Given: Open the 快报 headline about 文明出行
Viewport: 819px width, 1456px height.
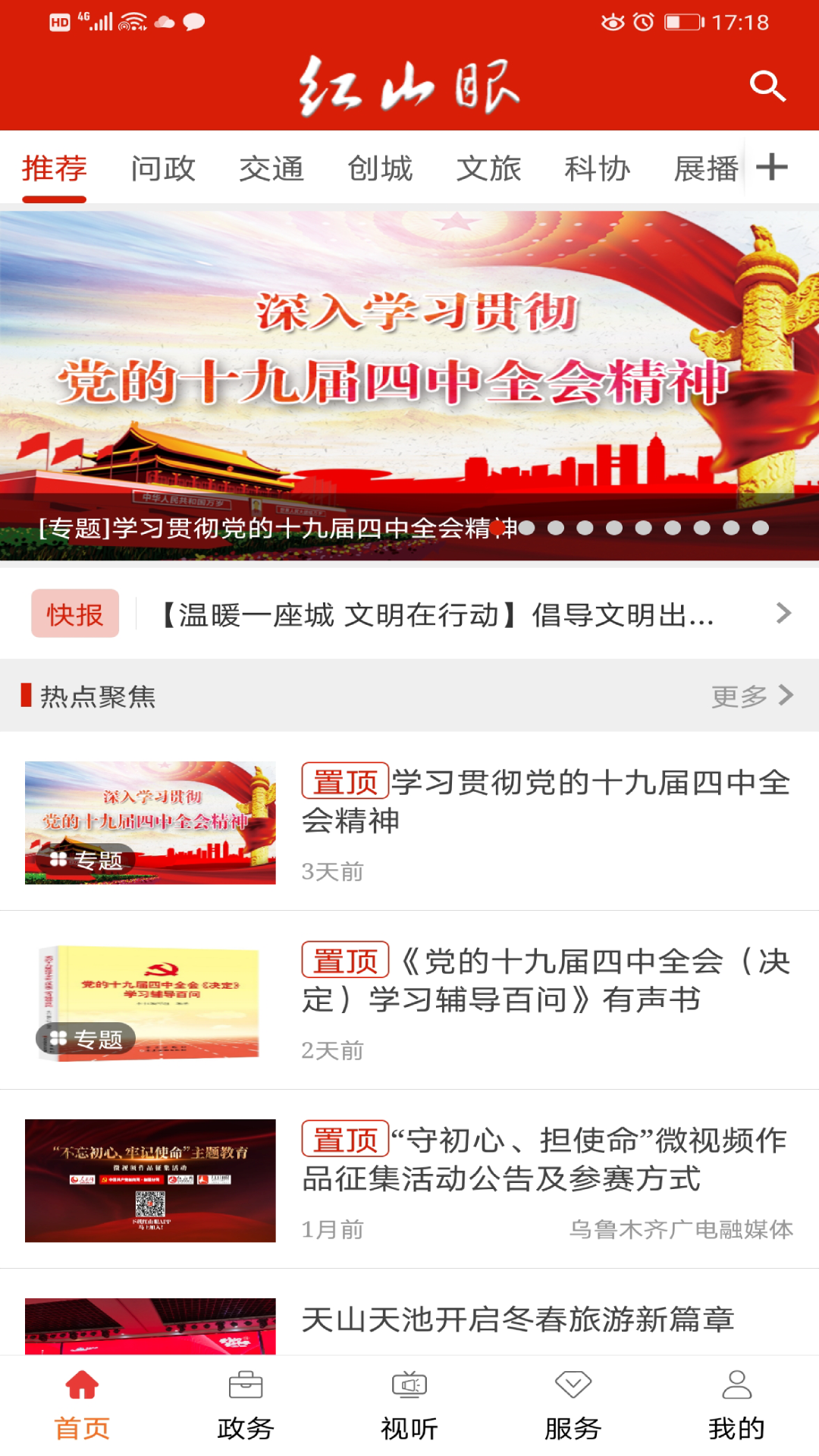Looking at the screenshot, I should [x=438, y=614].
